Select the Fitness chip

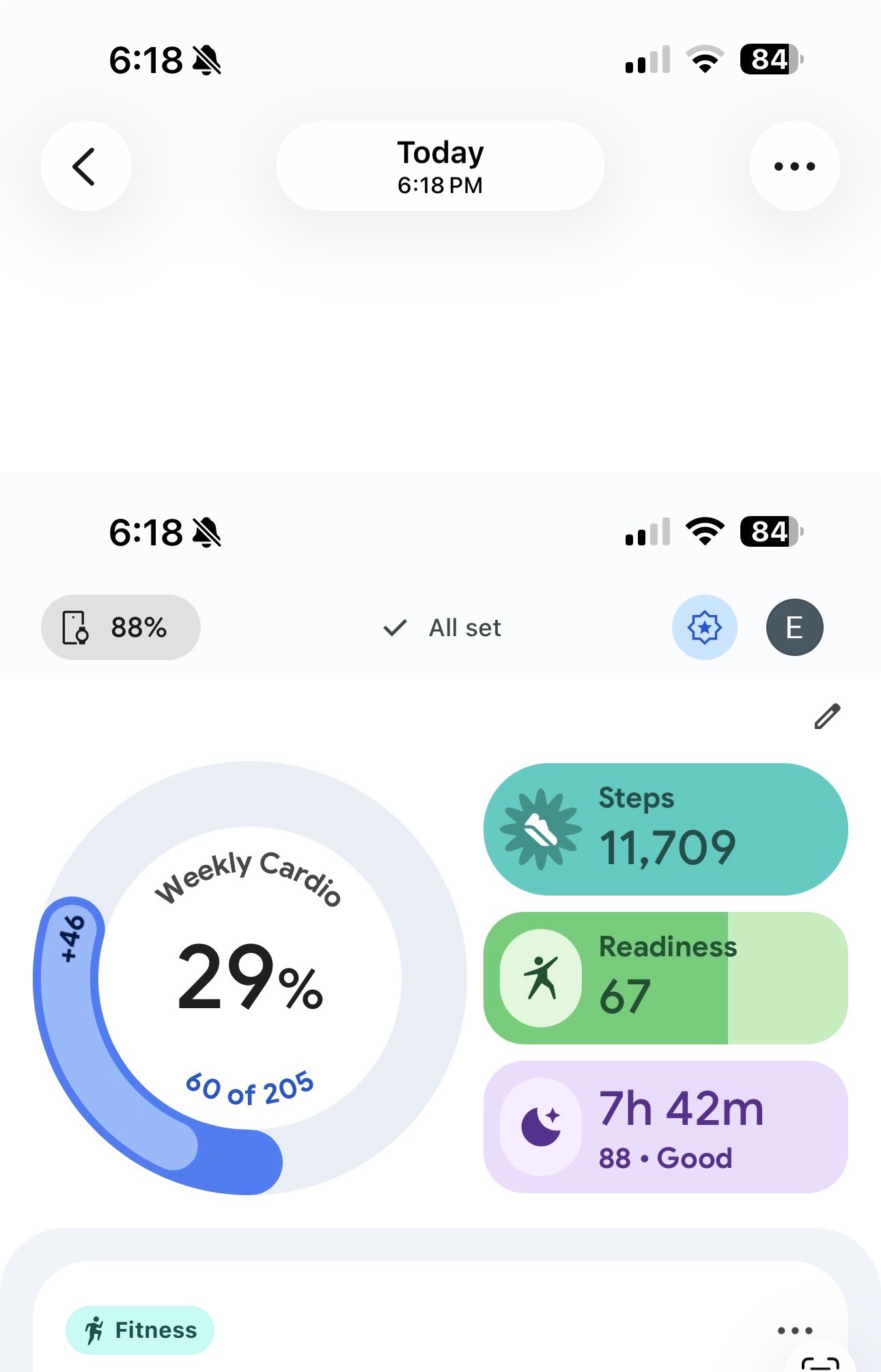[x=140, y=1330]
